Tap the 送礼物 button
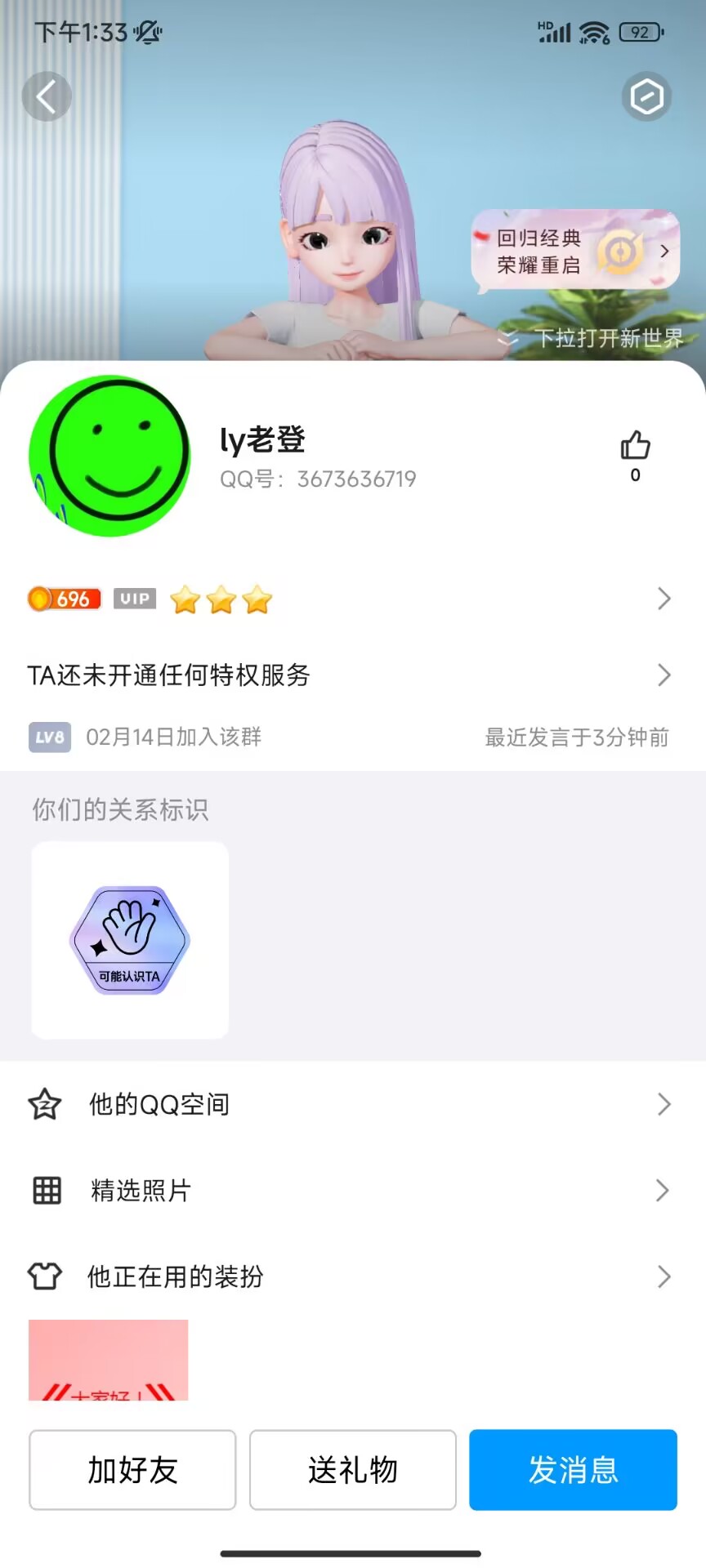Viewport: 706px width, 1568px height. [352, 1470]
